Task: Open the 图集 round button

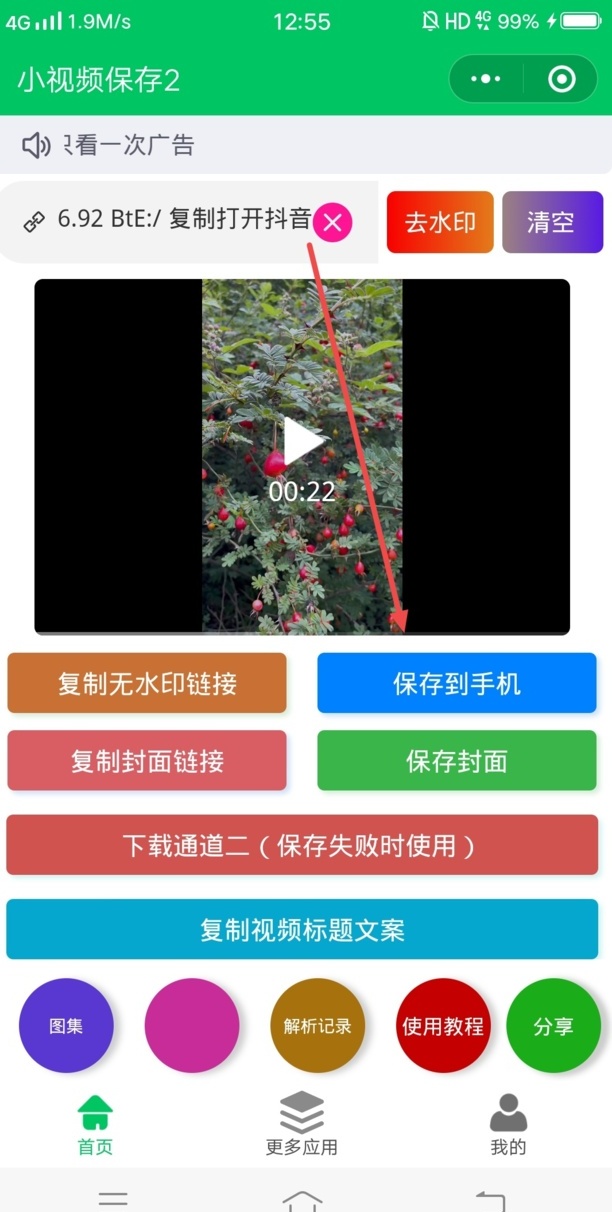Action: (66, 1026)
